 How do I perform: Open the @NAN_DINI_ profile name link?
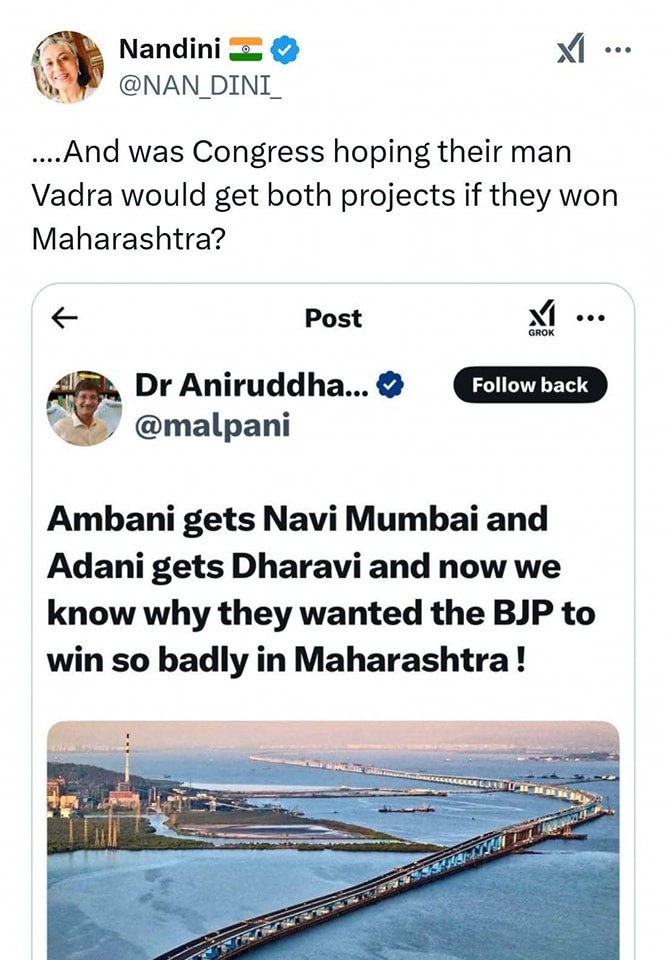(200, 87)
